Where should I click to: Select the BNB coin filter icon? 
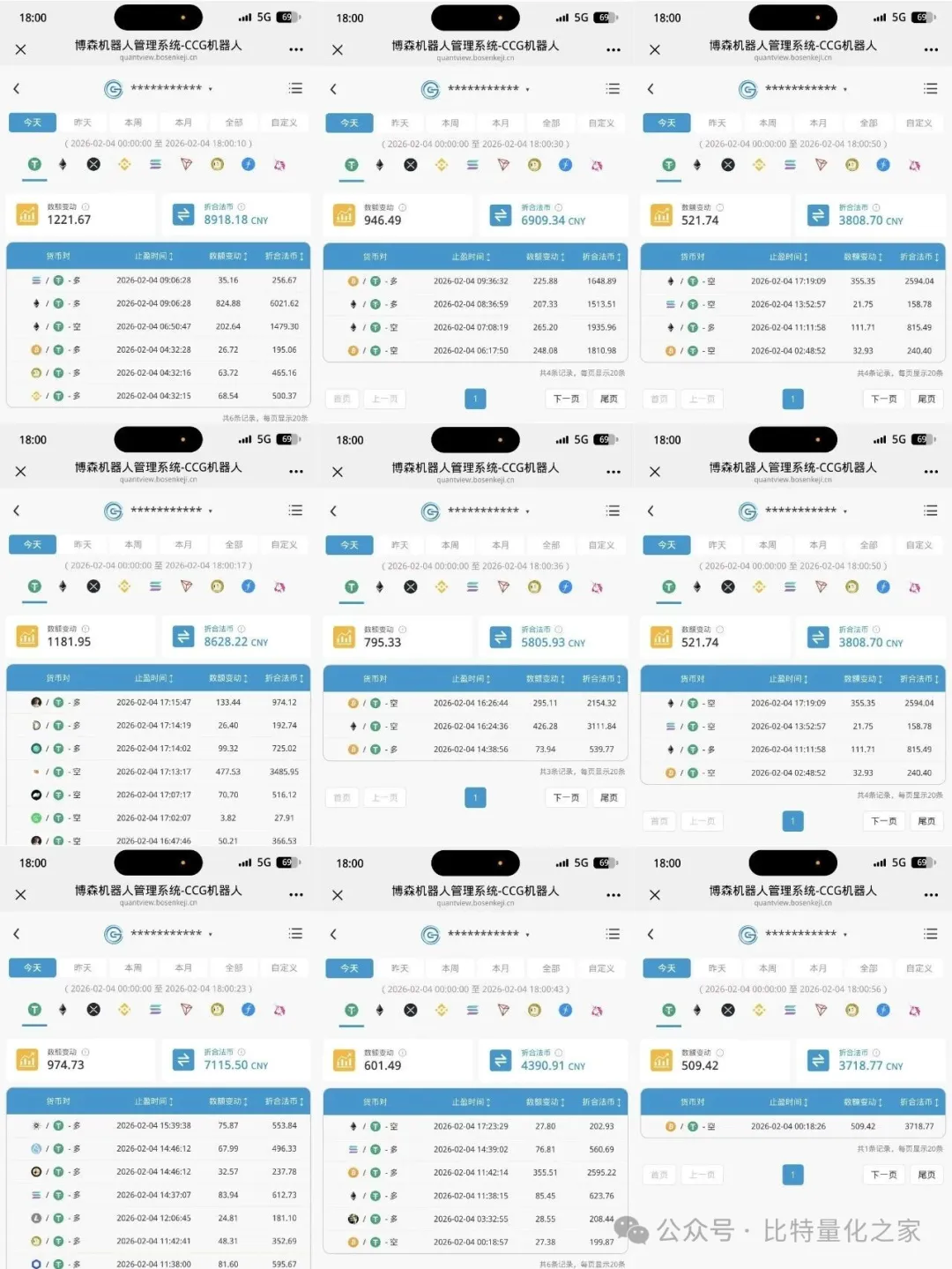click(124, 165)
